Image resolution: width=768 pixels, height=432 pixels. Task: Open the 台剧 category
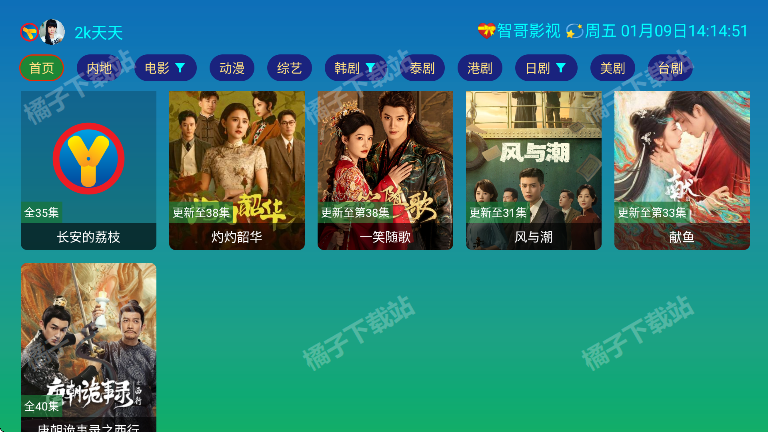pos(670,68)
